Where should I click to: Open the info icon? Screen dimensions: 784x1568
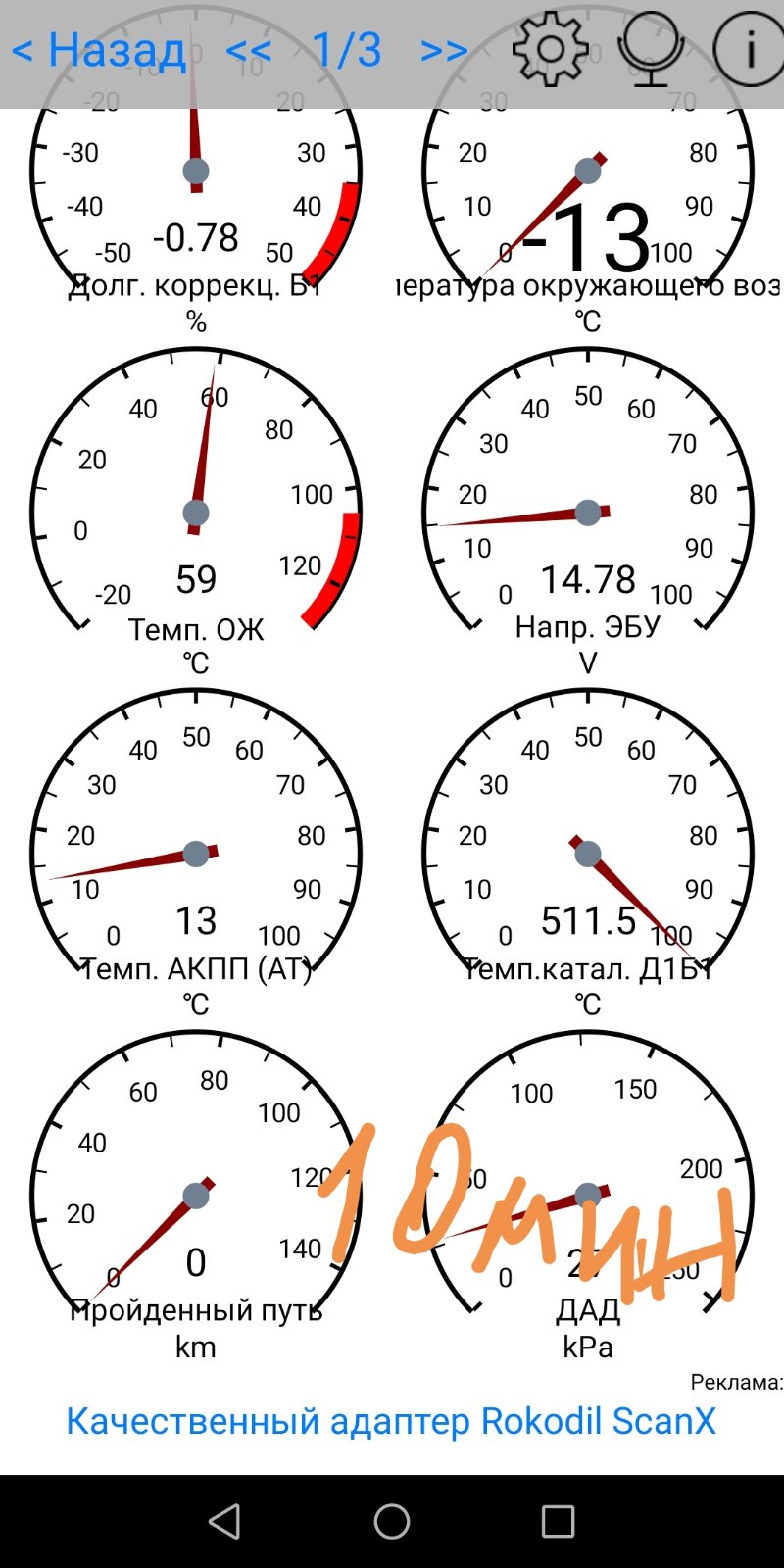pos(750,49)
